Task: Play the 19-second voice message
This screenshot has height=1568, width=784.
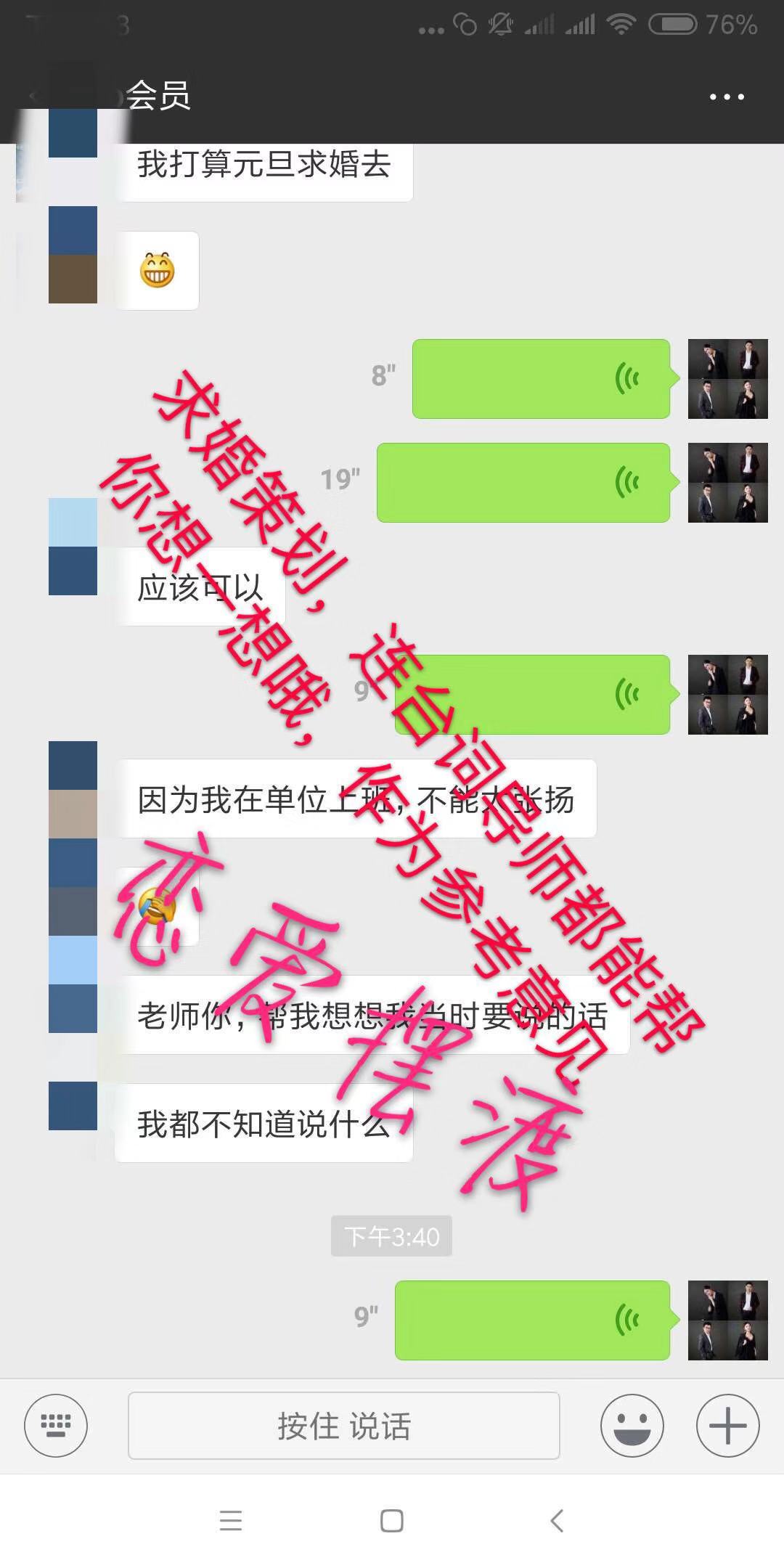Action: pyautogui.click(x=523, y=483)
